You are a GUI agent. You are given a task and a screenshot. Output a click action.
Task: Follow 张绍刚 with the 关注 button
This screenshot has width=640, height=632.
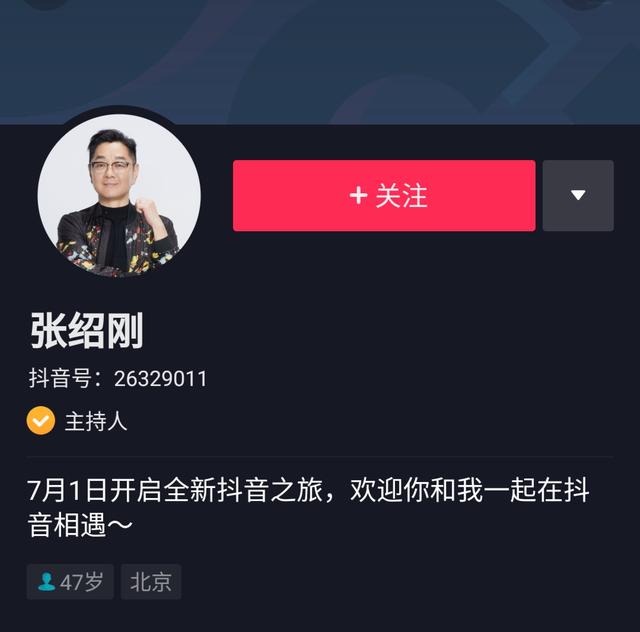(384, 196)
